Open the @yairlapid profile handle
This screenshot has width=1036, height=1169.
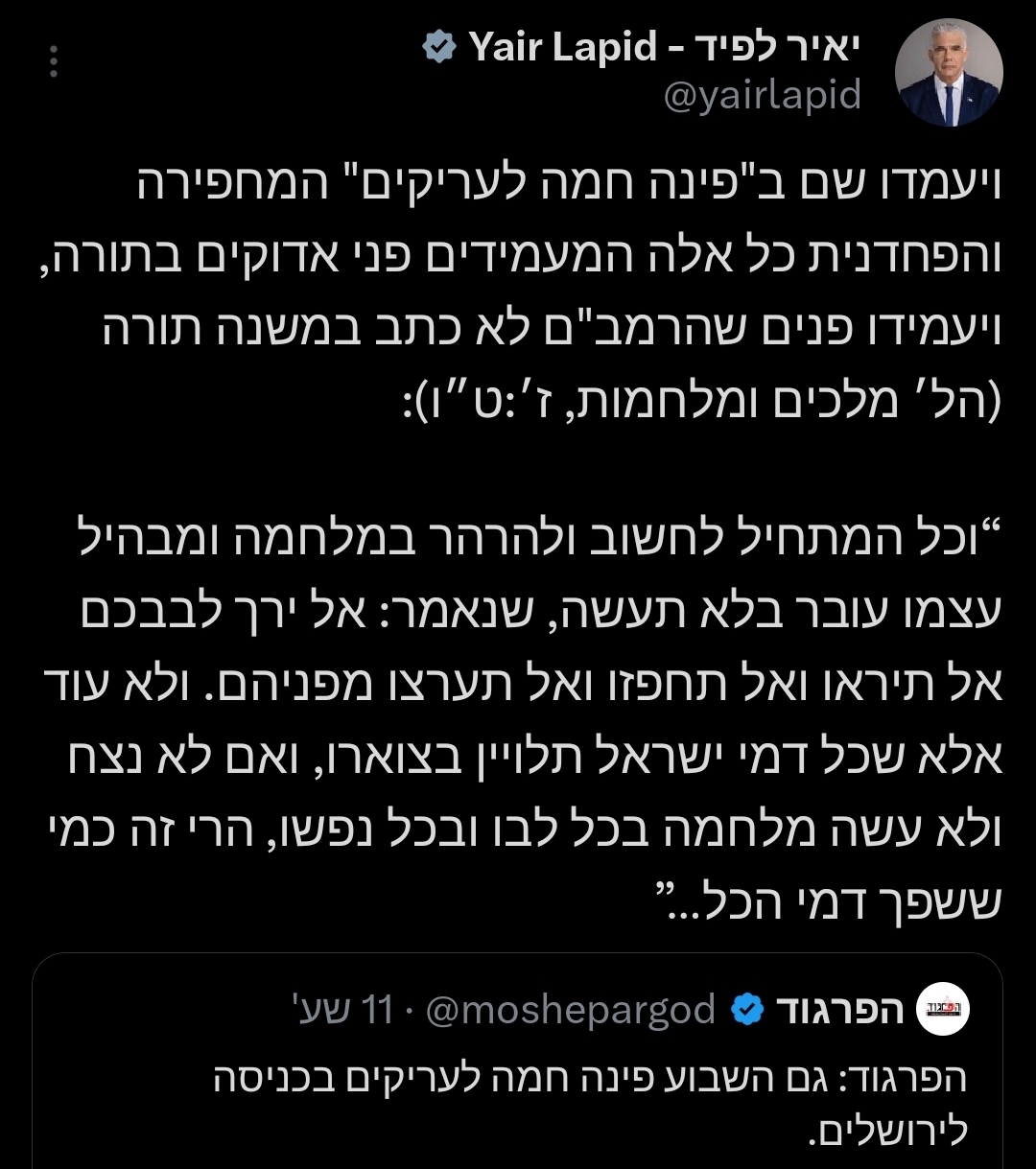point(763,95)
